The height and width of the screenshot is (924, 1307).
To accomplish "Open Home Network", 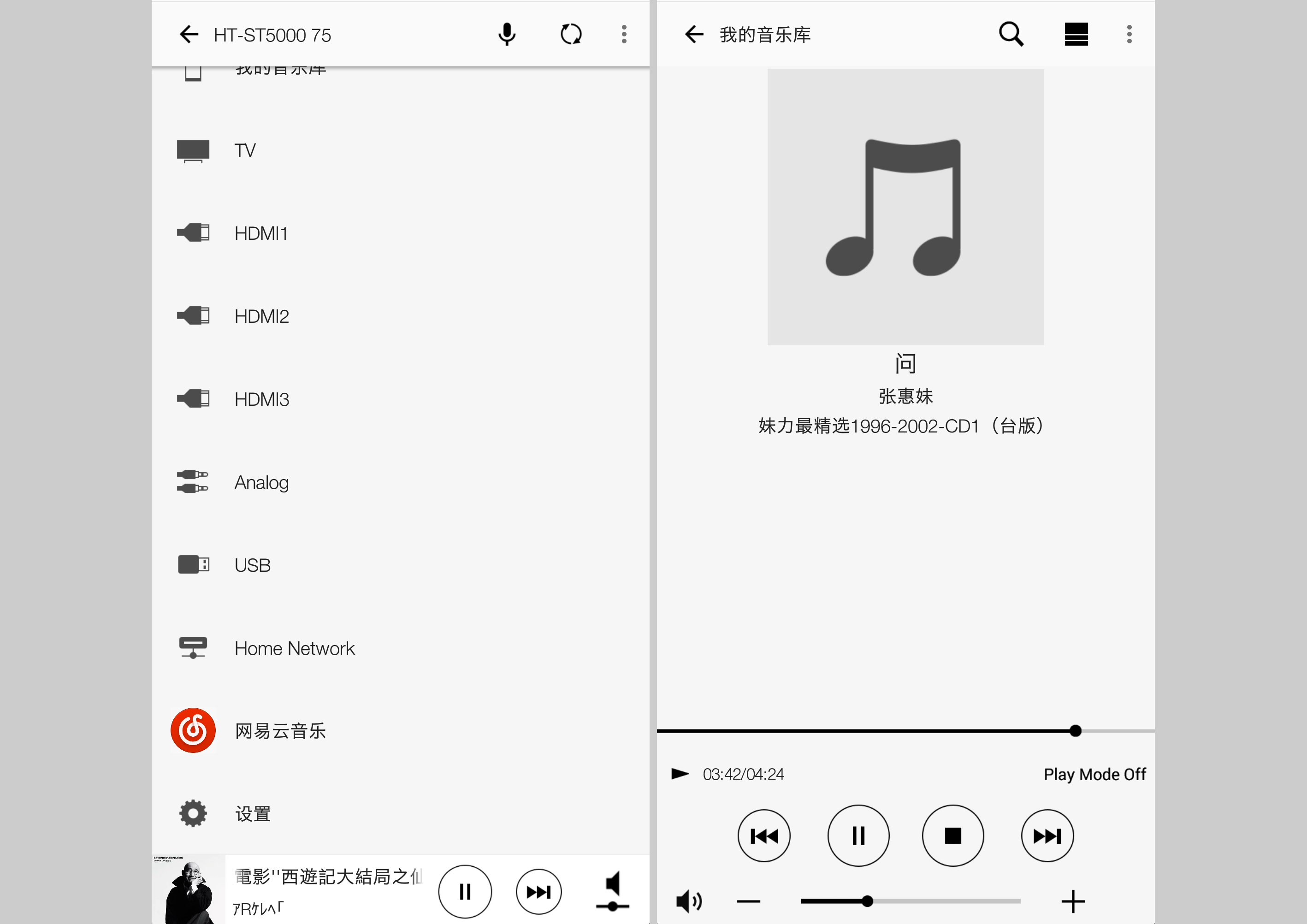I will click(x=294, y=648).
